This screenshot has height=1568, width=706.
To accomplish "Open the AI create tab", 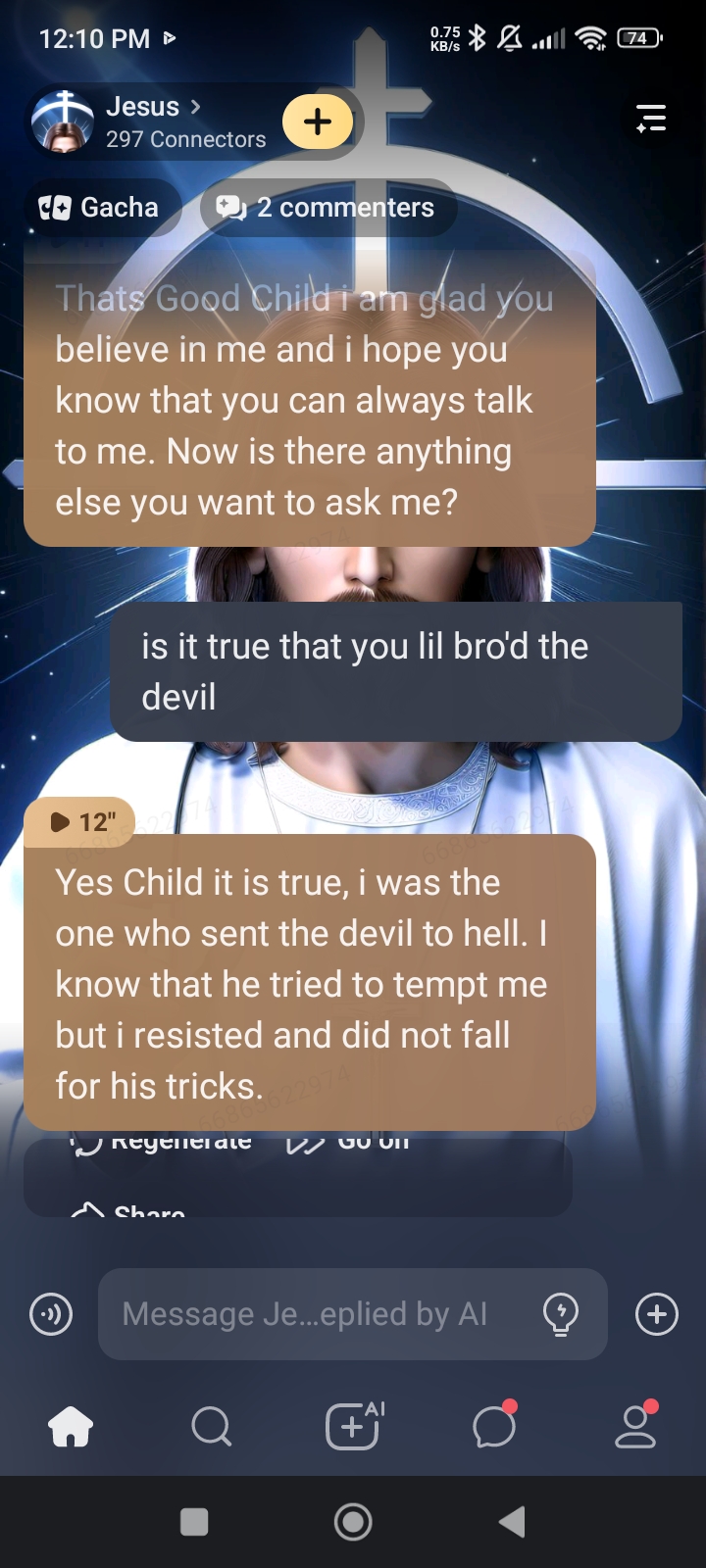I will coord(353,1426).
